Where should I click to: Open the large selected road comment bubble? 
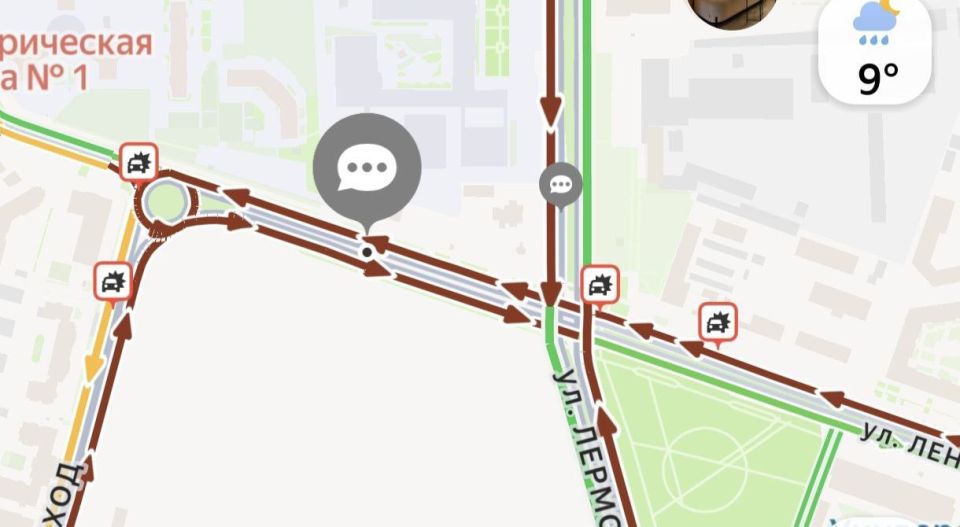point(367,167)
